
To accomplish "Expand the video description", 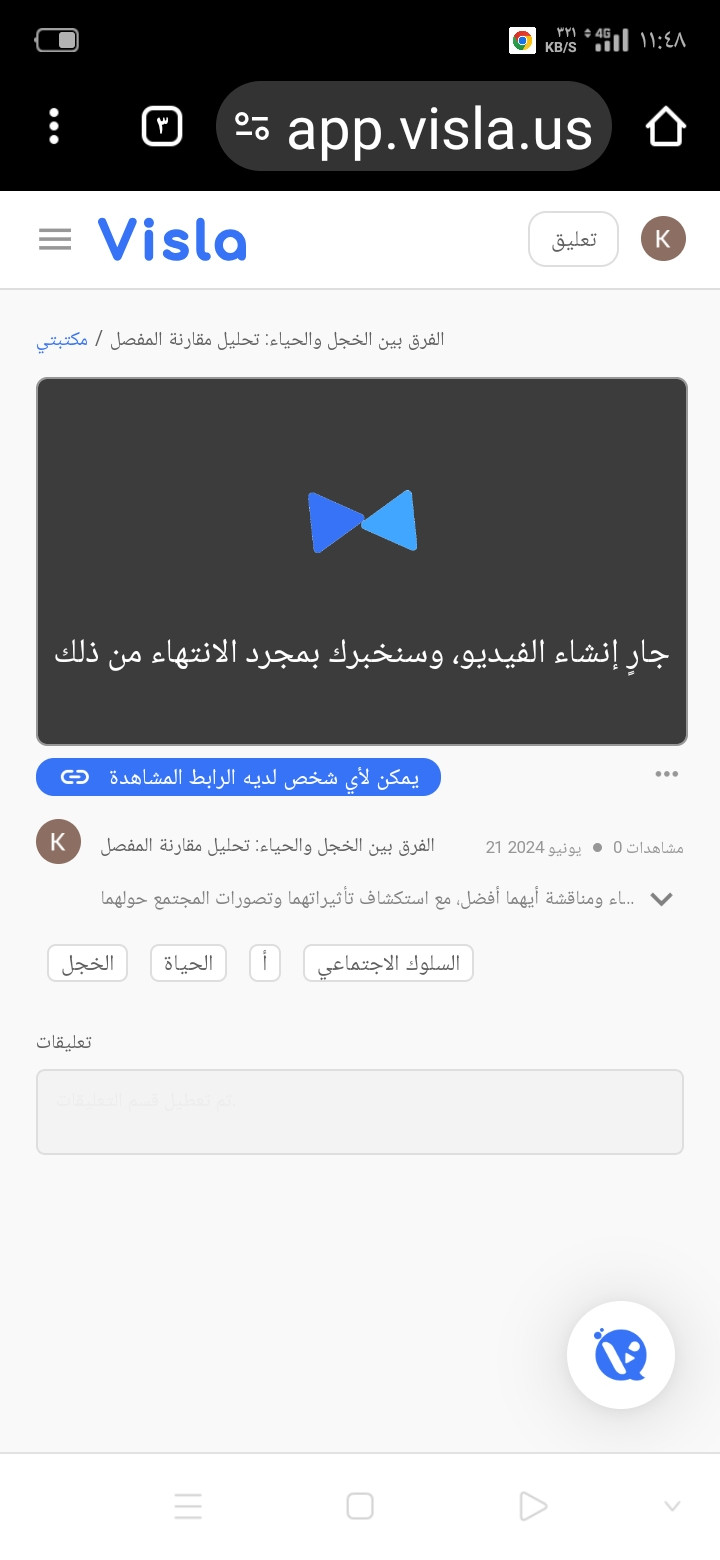I will [661, 898].
